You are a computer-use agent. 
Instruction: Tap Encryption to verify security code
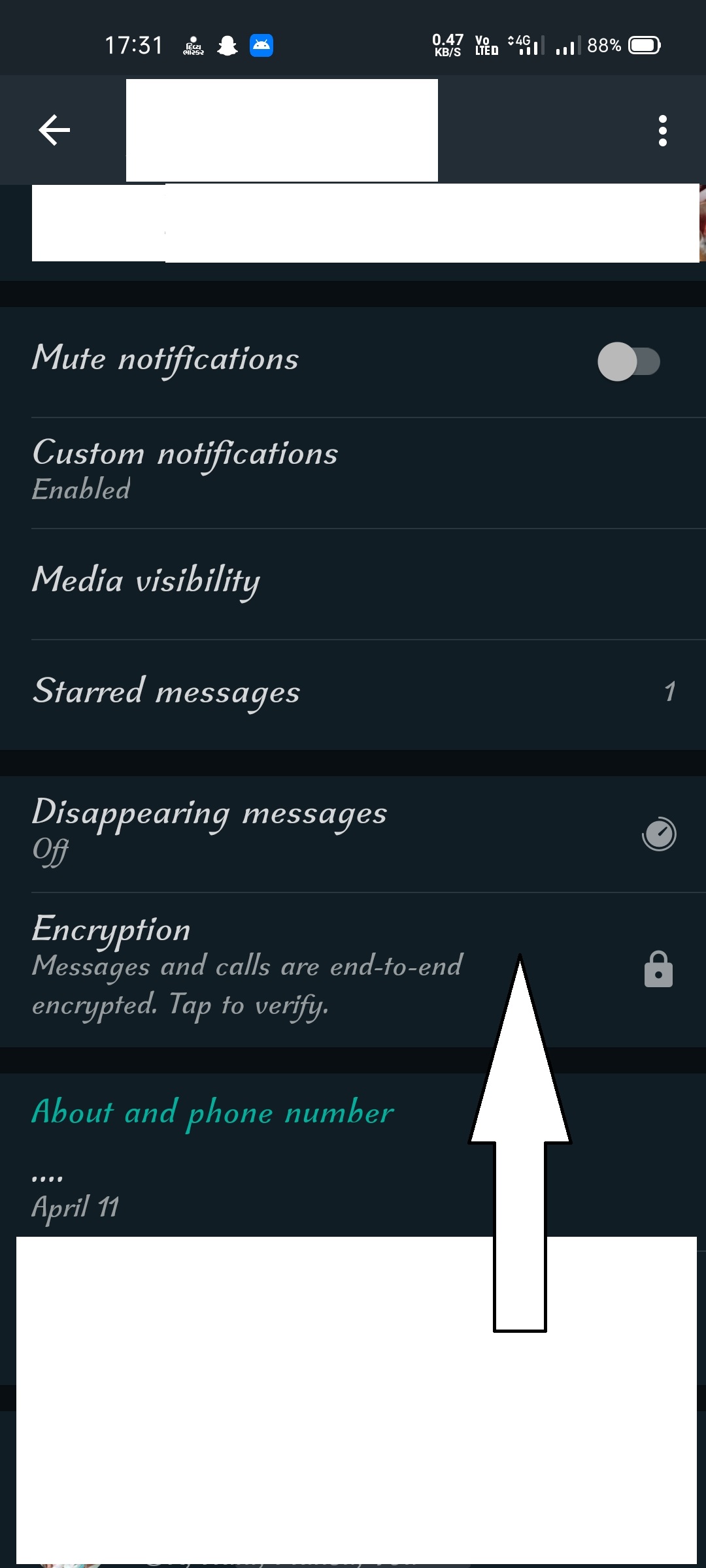(353, 970)
